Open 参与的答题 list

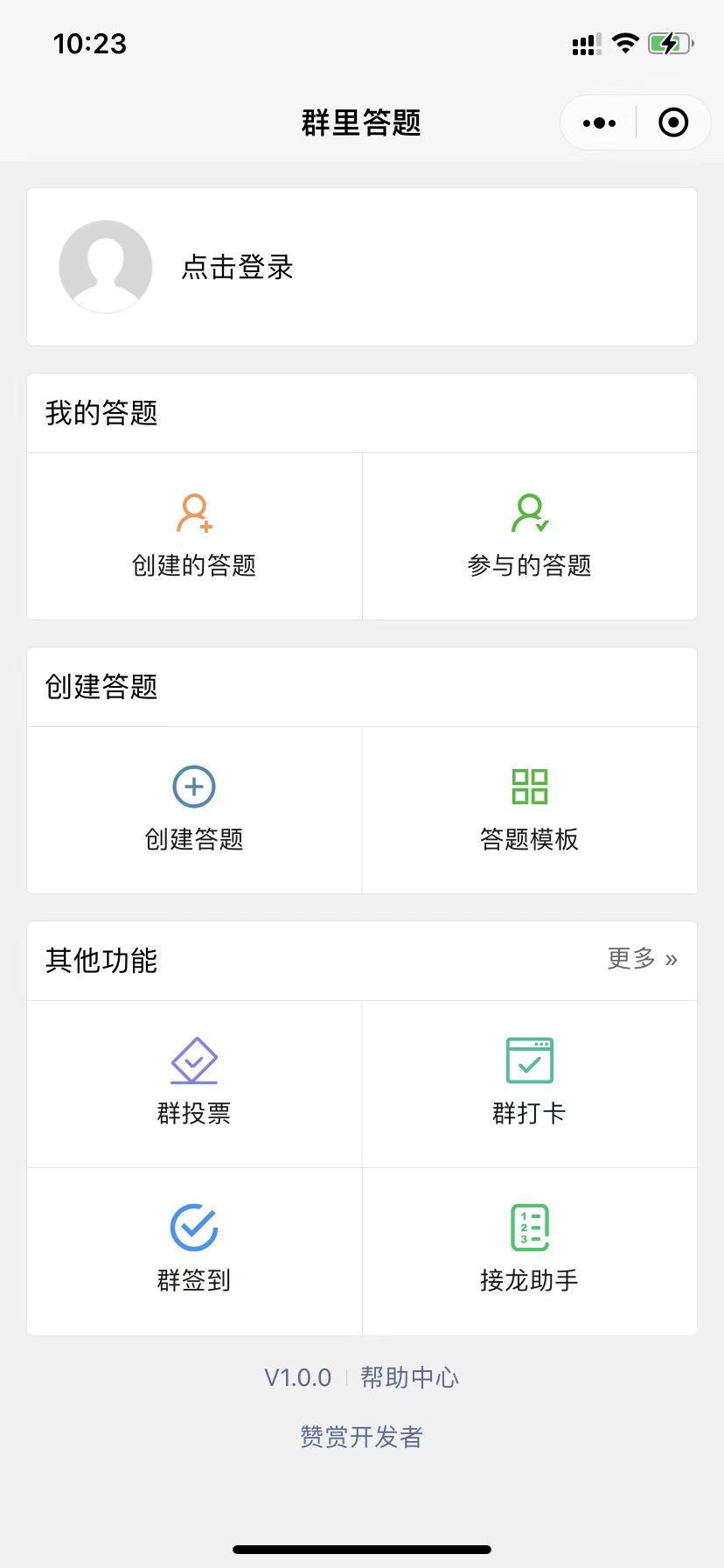click(x=530, y=536)
